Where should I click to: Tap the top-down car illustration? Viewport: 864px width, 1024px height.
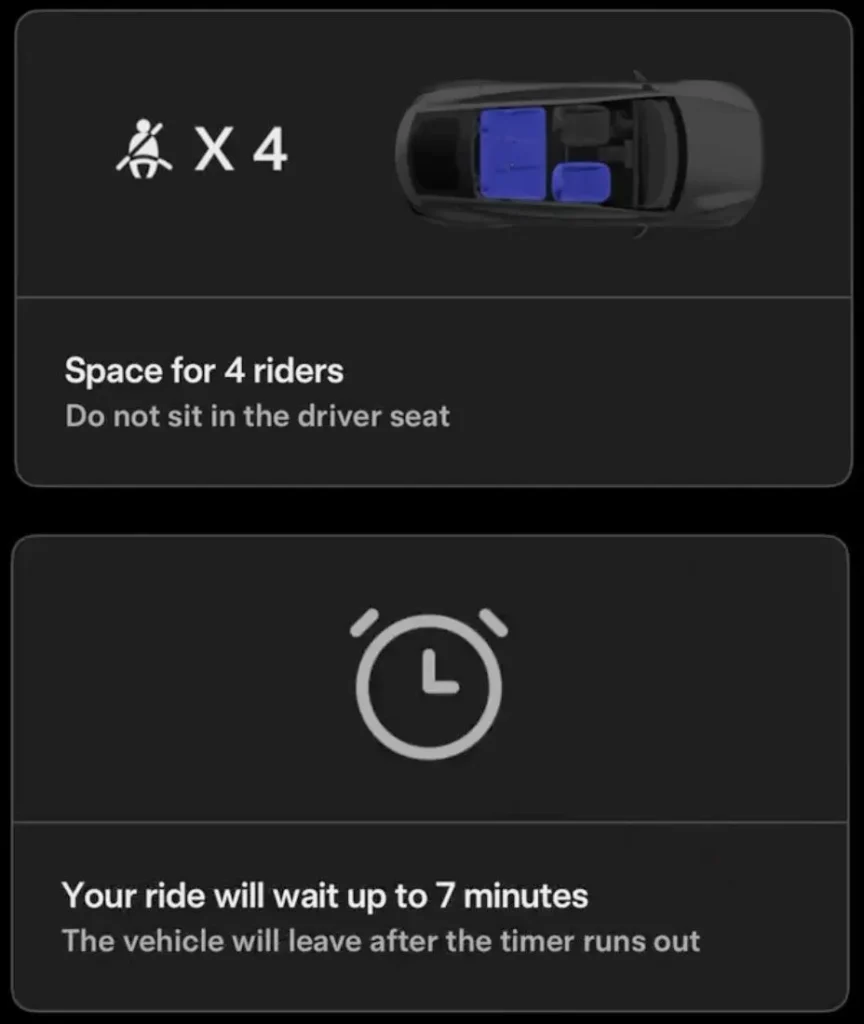pyautogui.click(x=580, y=150)
